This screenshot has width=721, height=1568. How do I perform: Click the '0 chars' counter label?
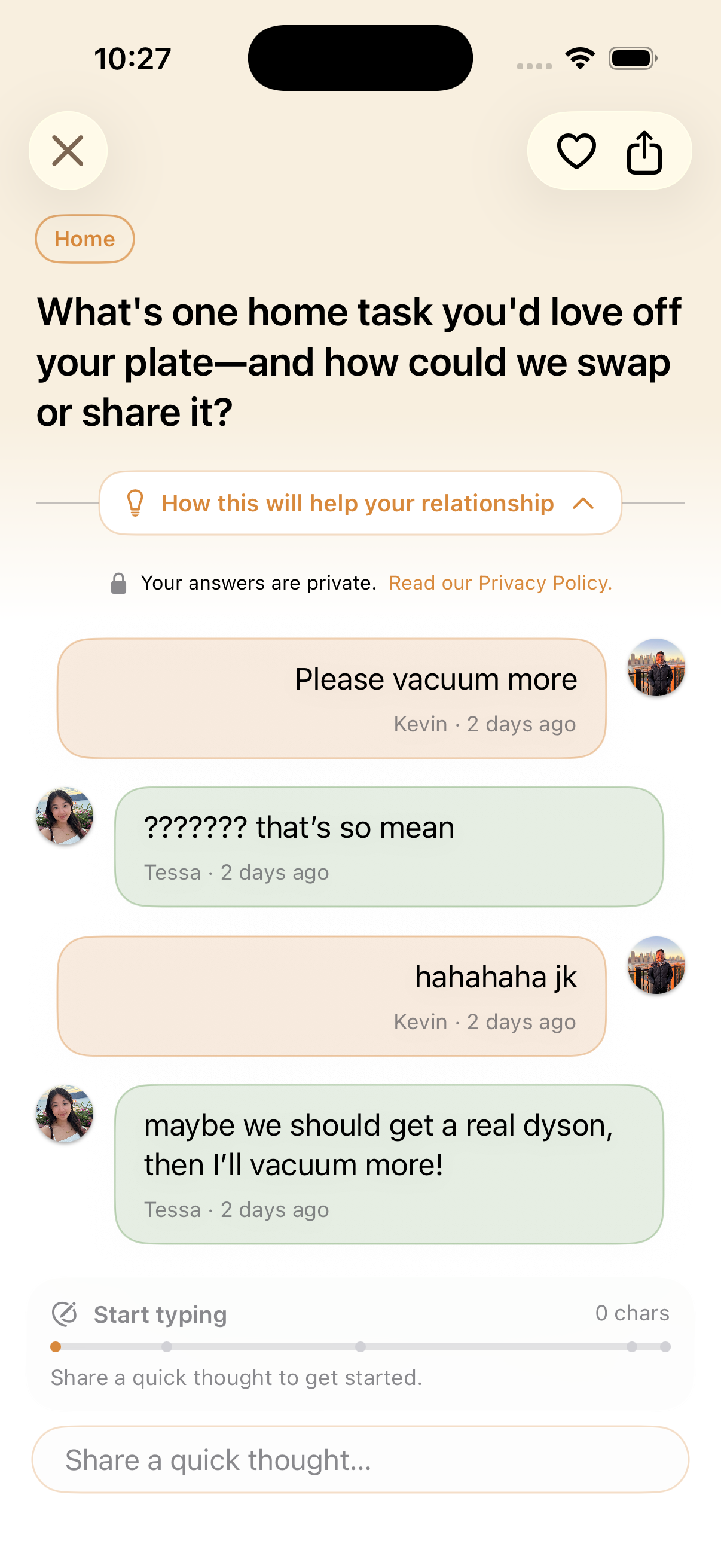(x=633, y=1313)
